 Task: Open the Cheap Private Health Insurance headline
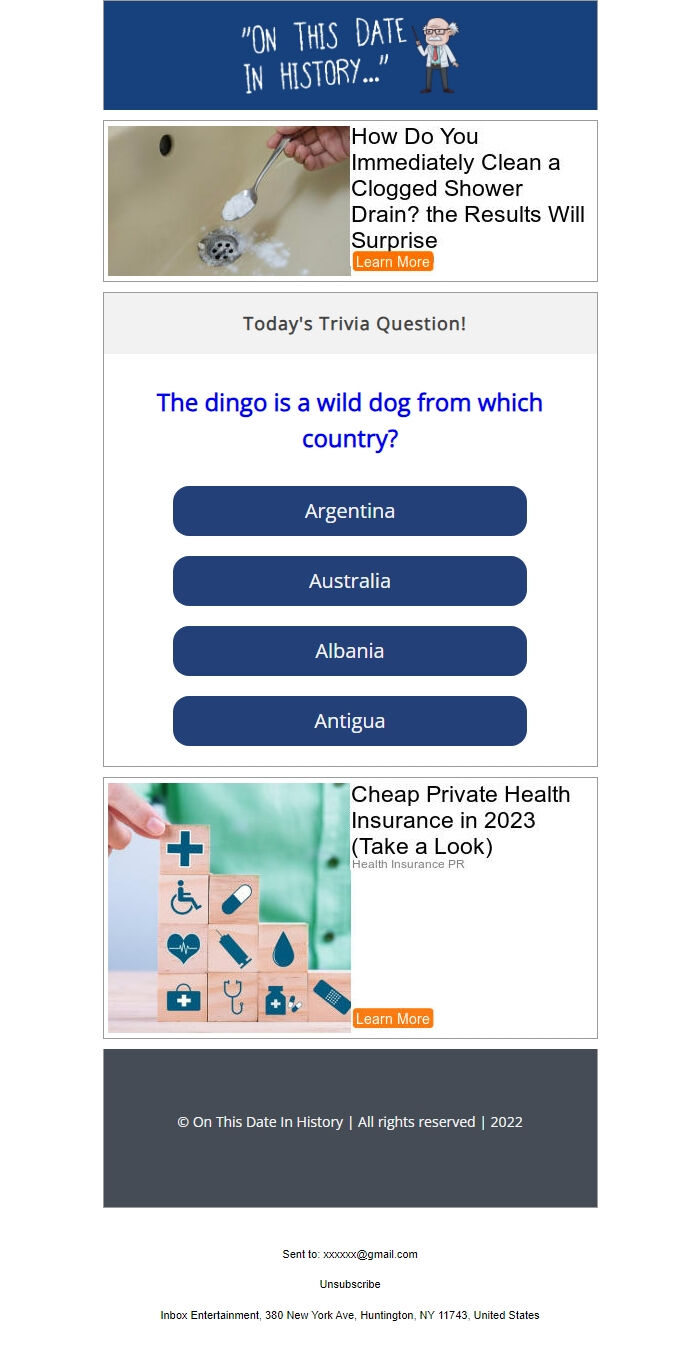461,820
